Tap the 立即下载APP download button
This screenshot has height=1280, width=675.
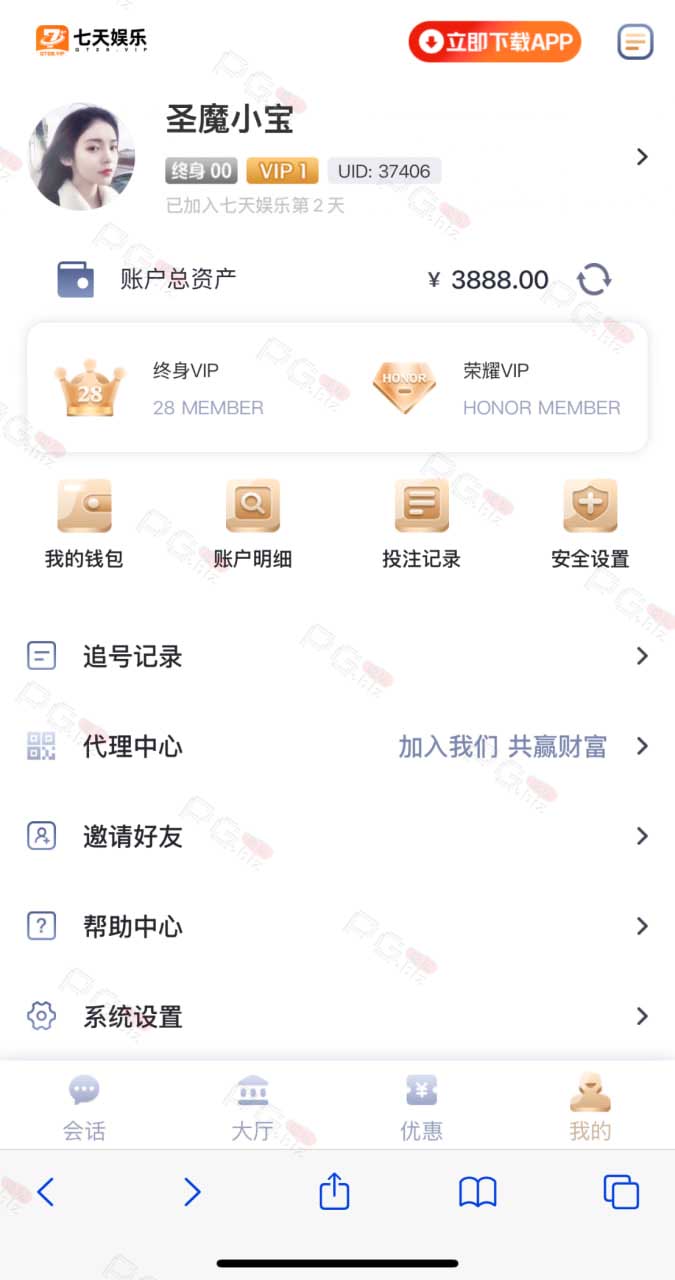494,42
